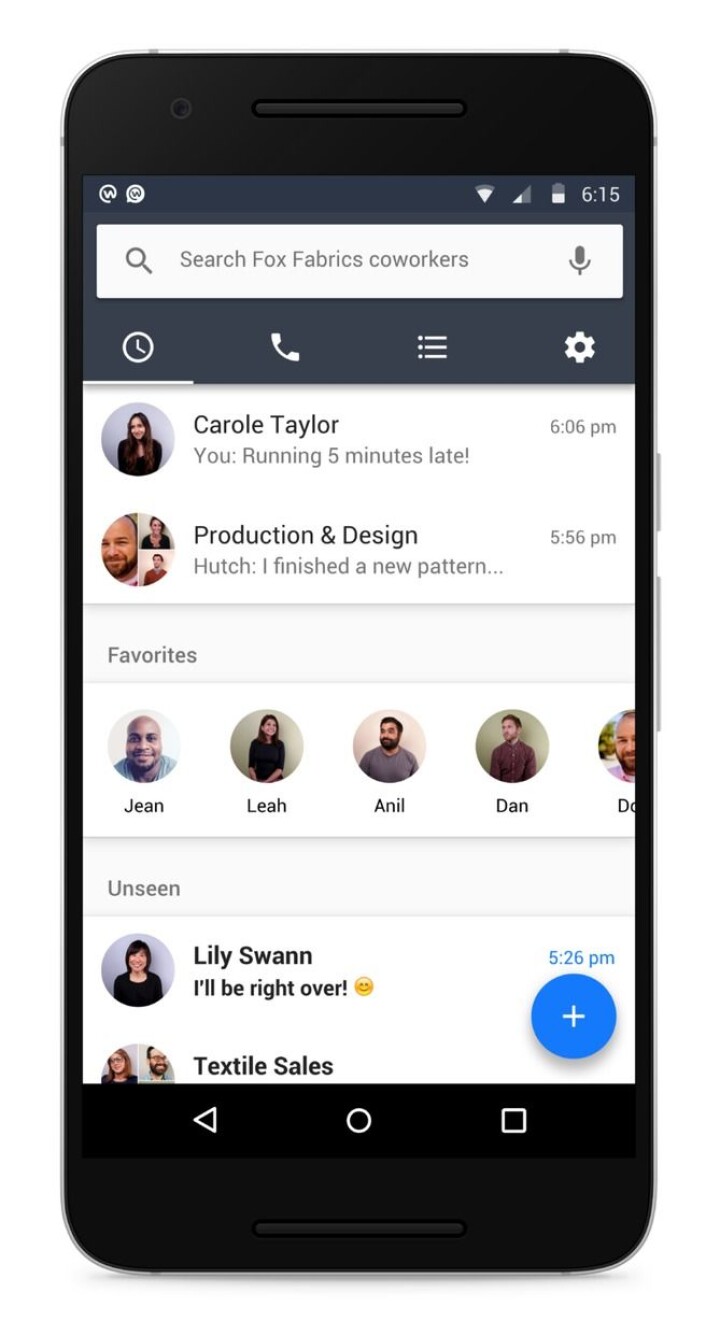Viewport: 720px width, 1335px height.
Task: Open the Production & Design group chat
Action: (358, 550)
